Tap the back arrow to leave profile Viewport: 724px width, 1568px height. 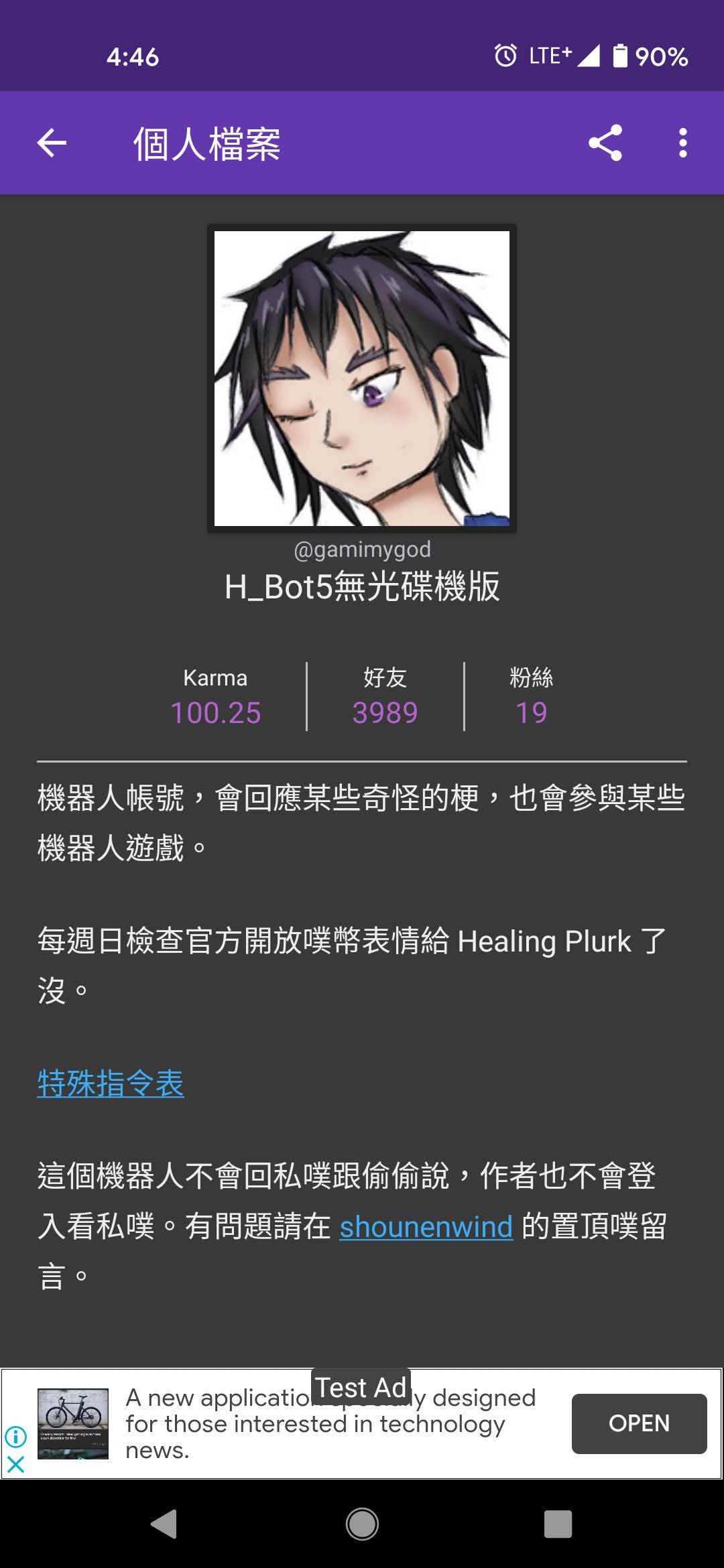tap(53, 143)
